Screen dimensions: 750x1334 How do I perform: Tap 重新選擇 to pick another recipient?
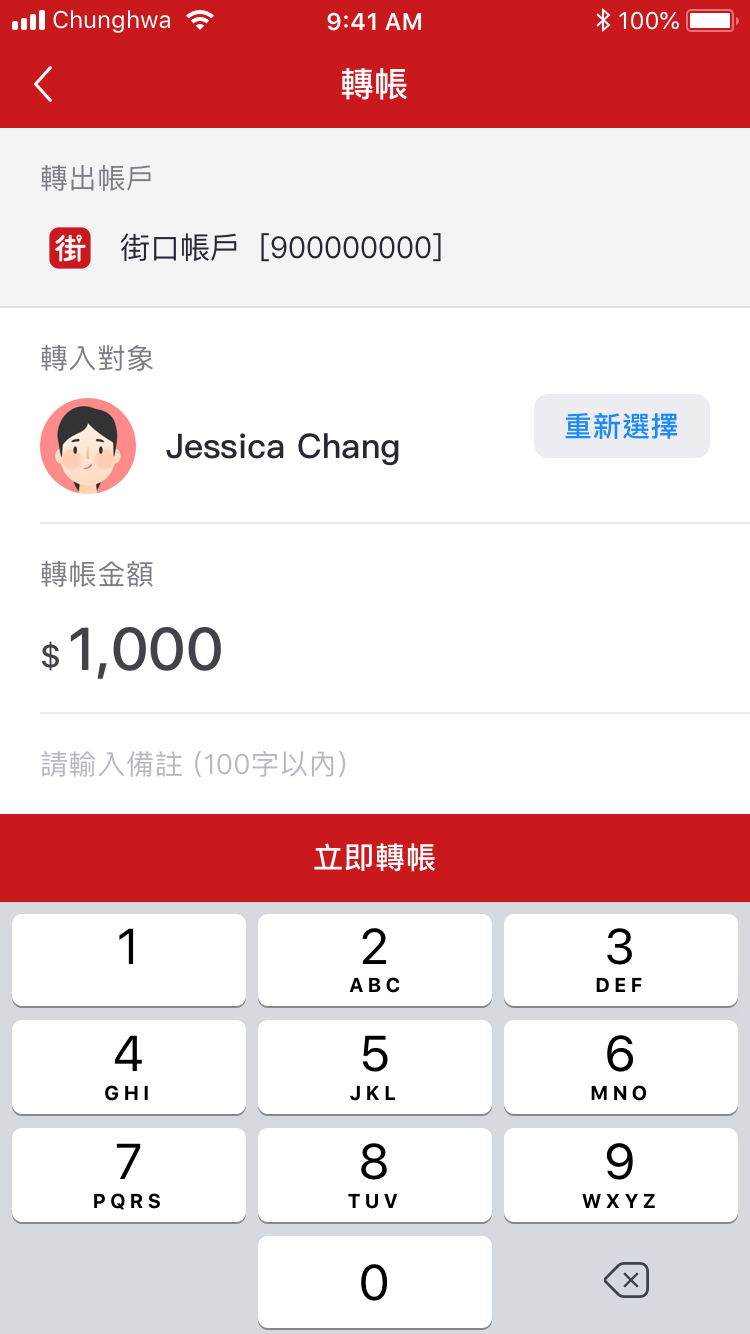pyautogui.click(x=621, y=427)
